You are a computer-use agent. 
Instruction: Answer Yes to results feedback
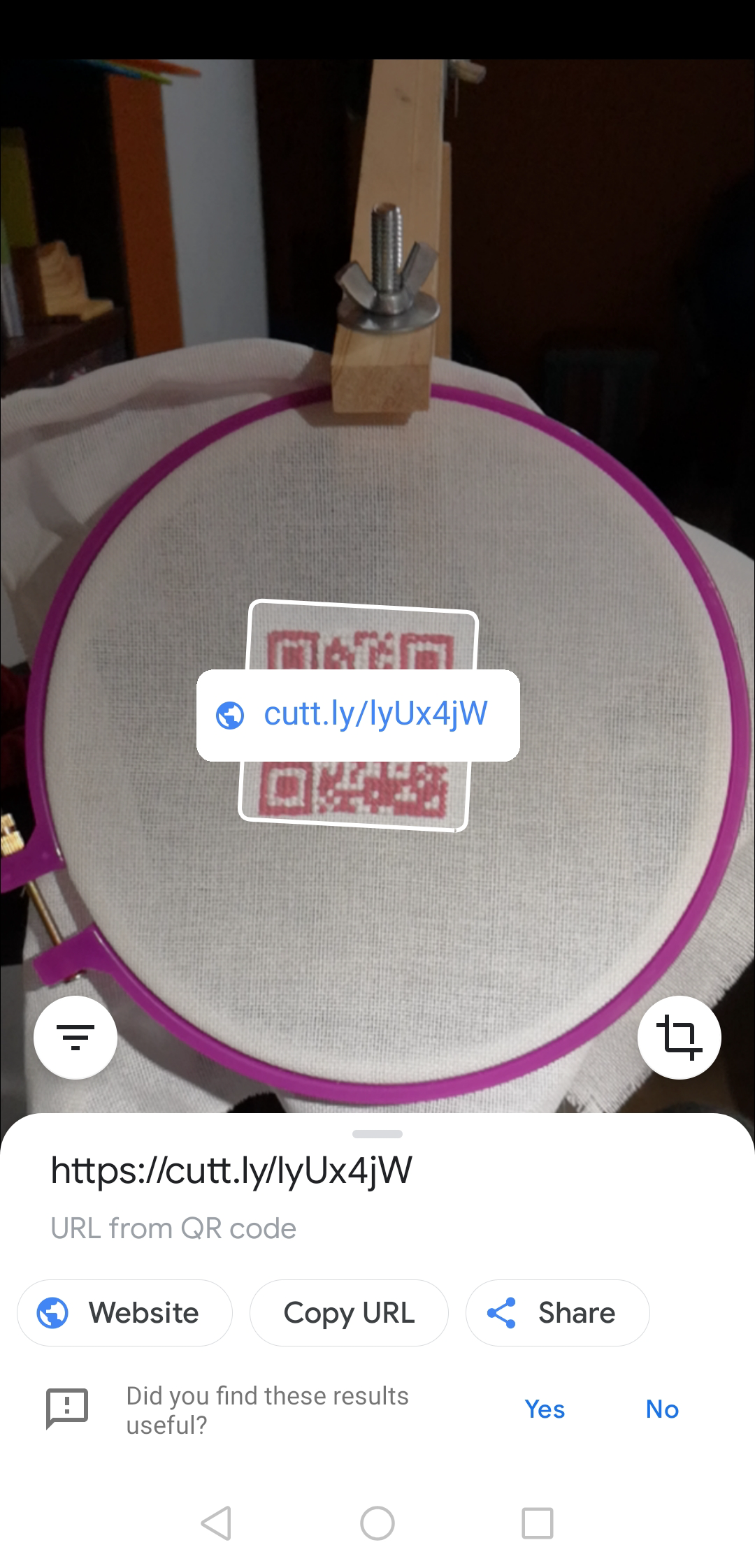coord(545,1409)
